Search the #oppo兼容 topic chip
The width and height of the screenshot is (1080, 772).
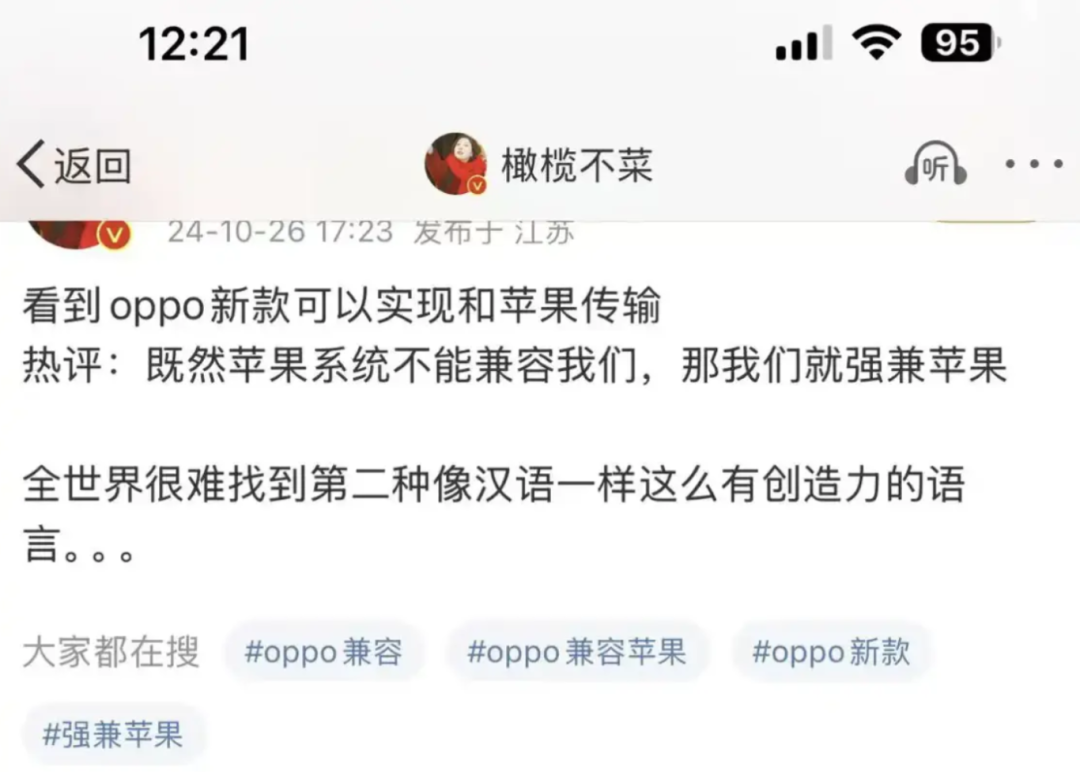click(x=324, y=653)
